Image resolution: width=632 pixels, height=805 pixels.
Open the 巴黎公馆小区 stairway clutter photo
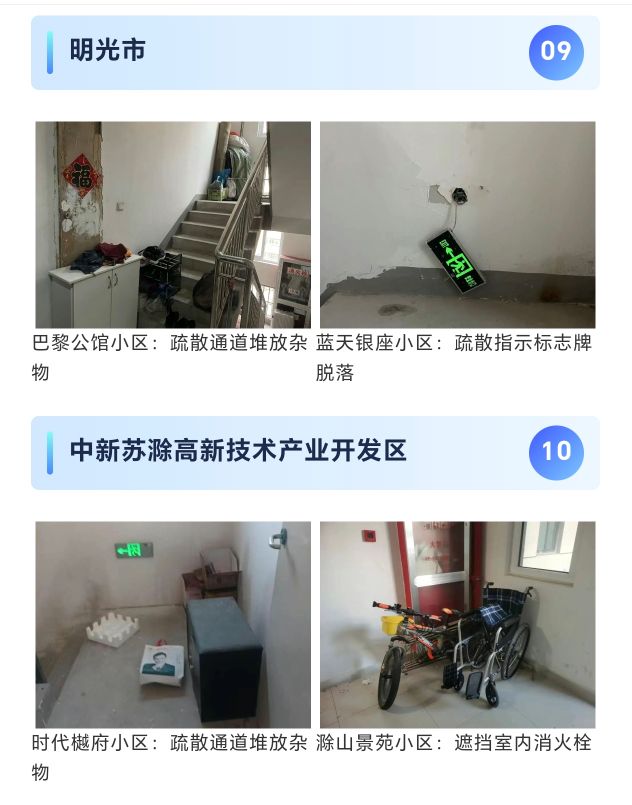(173, 225)
